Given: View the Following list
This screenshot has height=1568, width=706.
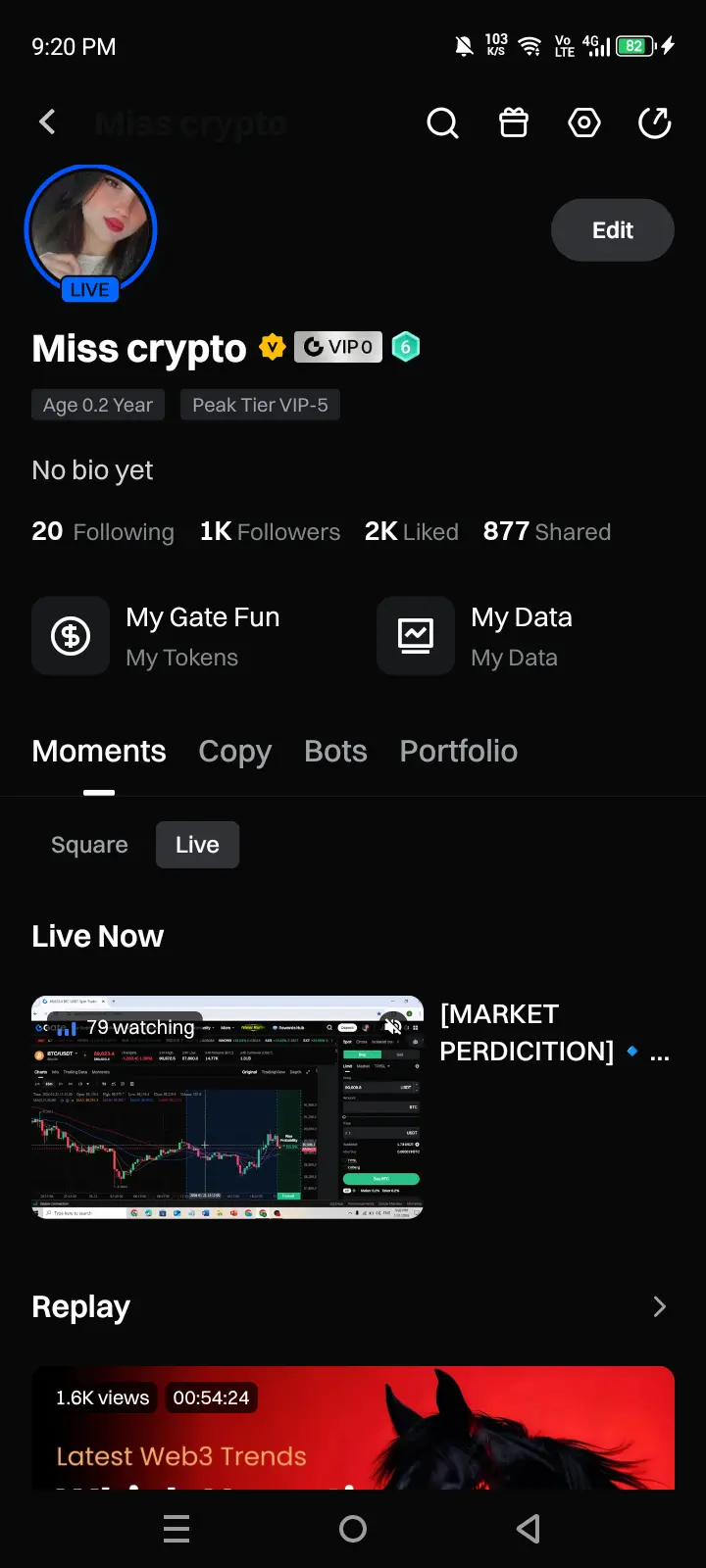Looking at the screenshot, I should (103, 532).
